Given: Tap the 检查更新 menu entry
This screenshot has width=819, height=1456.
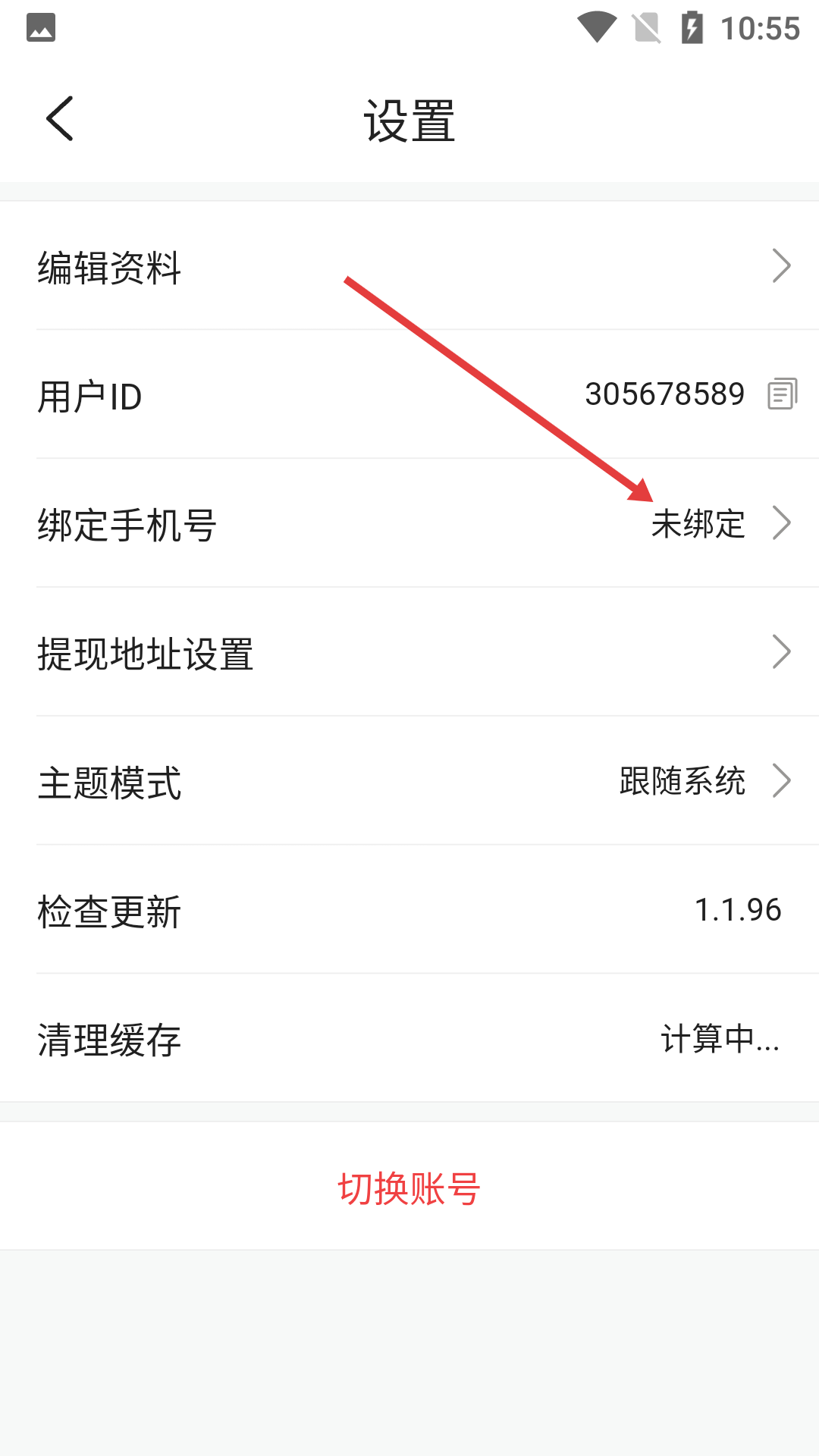Looking at the screenshot, I should point(109,912).
